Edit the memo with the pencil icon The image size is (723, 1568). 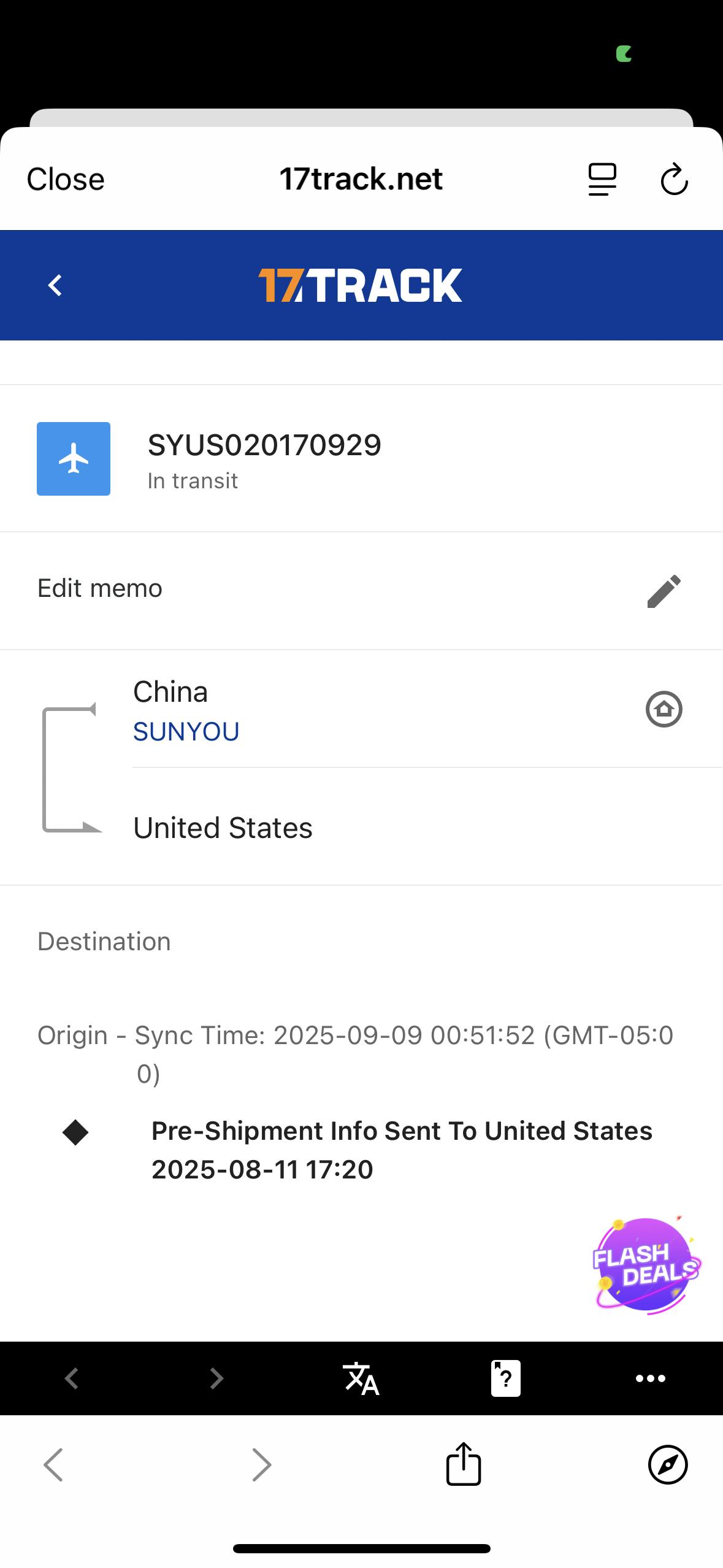[x=664, y=591]
